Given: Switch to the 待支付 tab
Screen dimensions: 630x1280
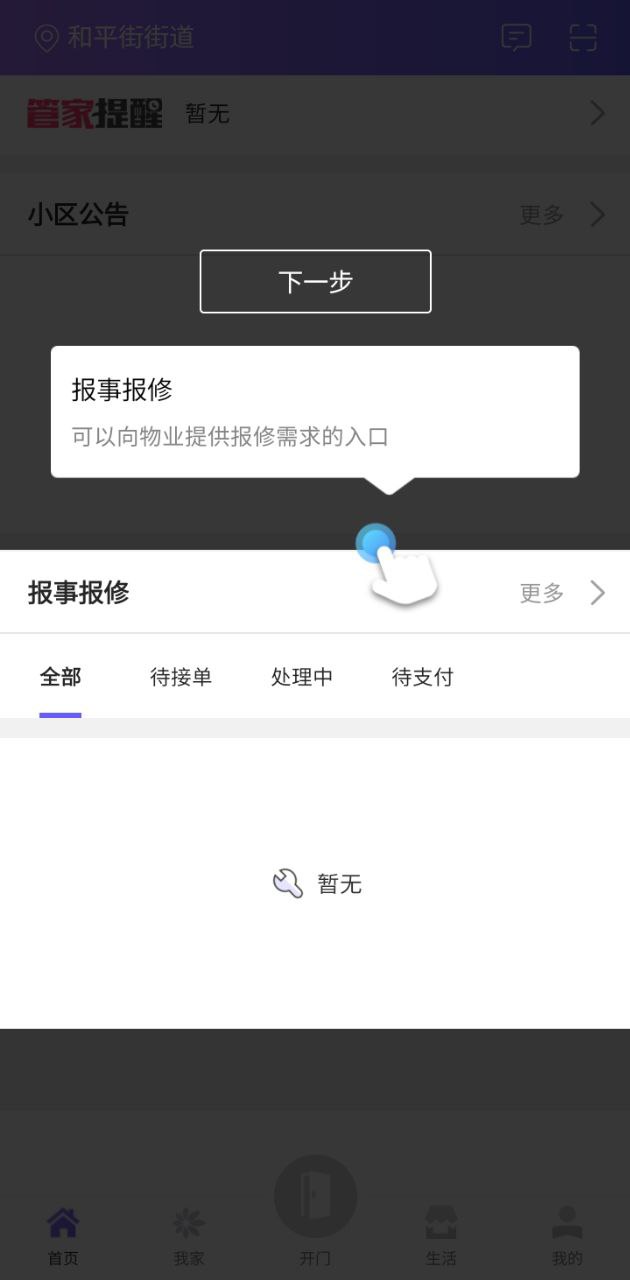Looking at the screenshot, I should click(422, 678).
